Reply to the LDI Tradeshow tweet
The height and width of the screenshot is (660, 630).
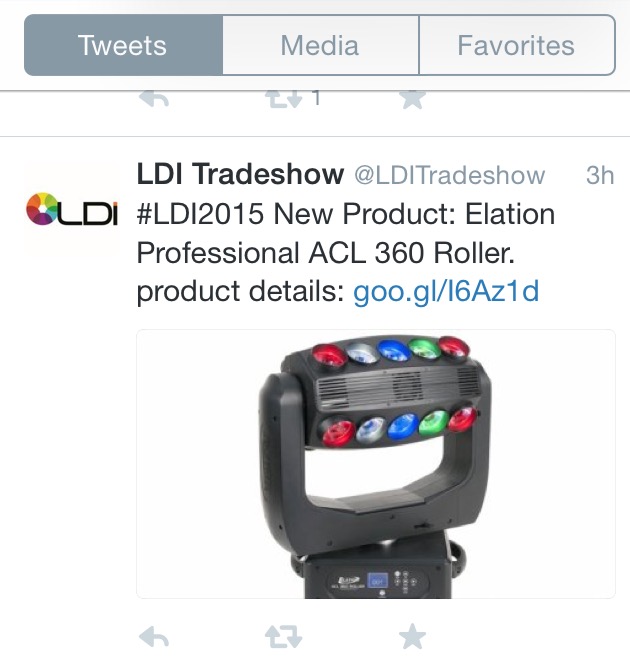[x=153, y=636]
